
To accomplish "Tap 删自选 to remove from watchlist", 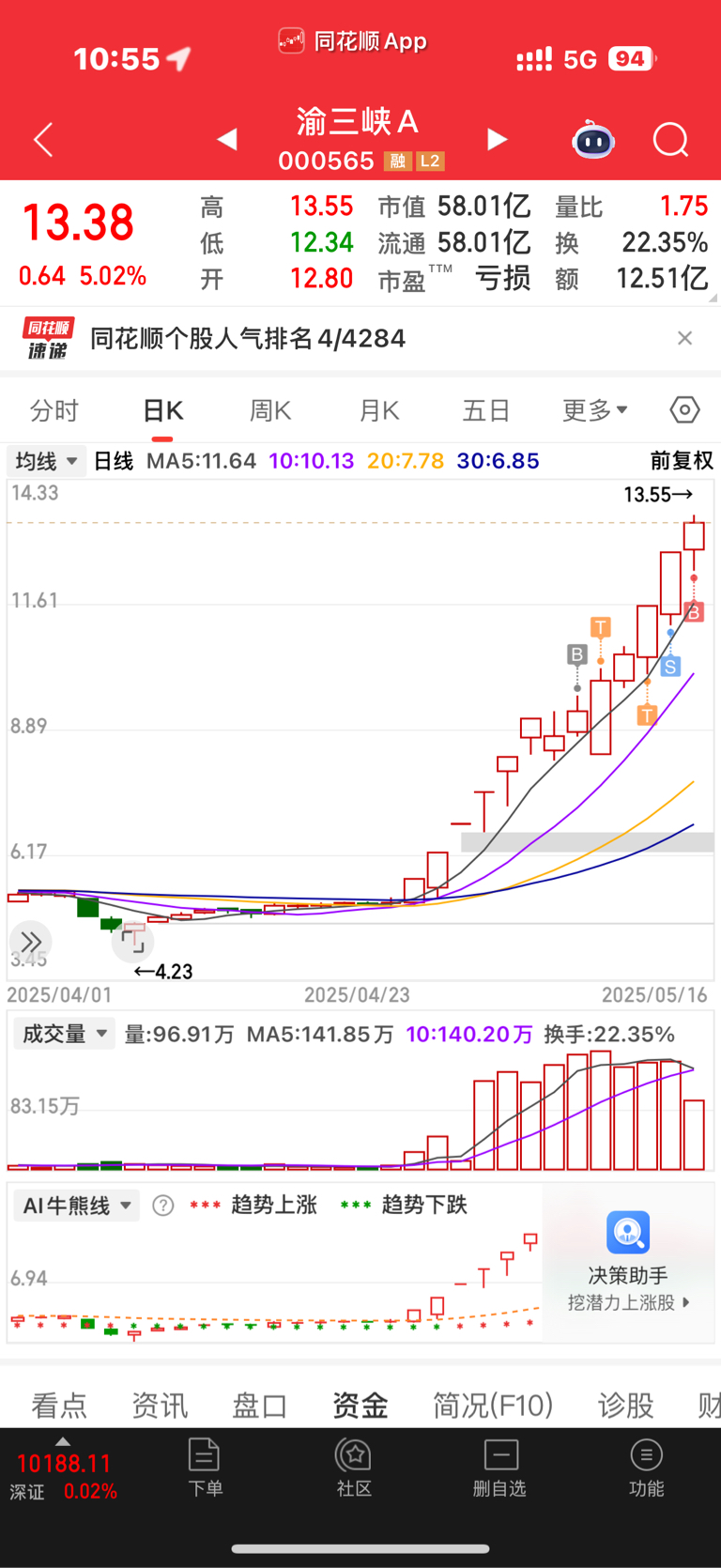I will tap(499, 1468).
